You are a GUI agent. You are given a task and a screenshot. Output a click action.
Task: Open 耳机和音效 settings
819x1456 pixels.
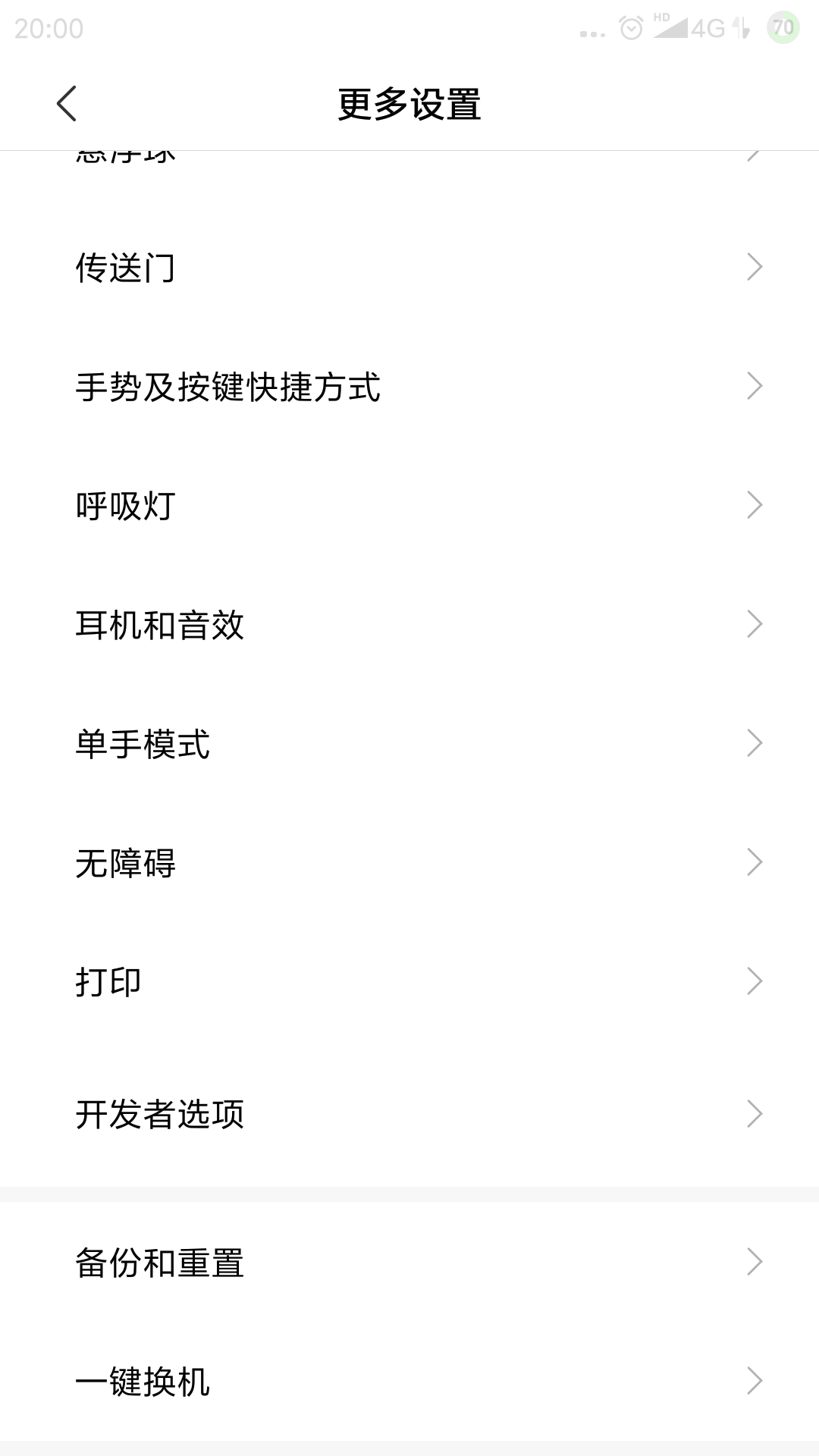[409, 625]
